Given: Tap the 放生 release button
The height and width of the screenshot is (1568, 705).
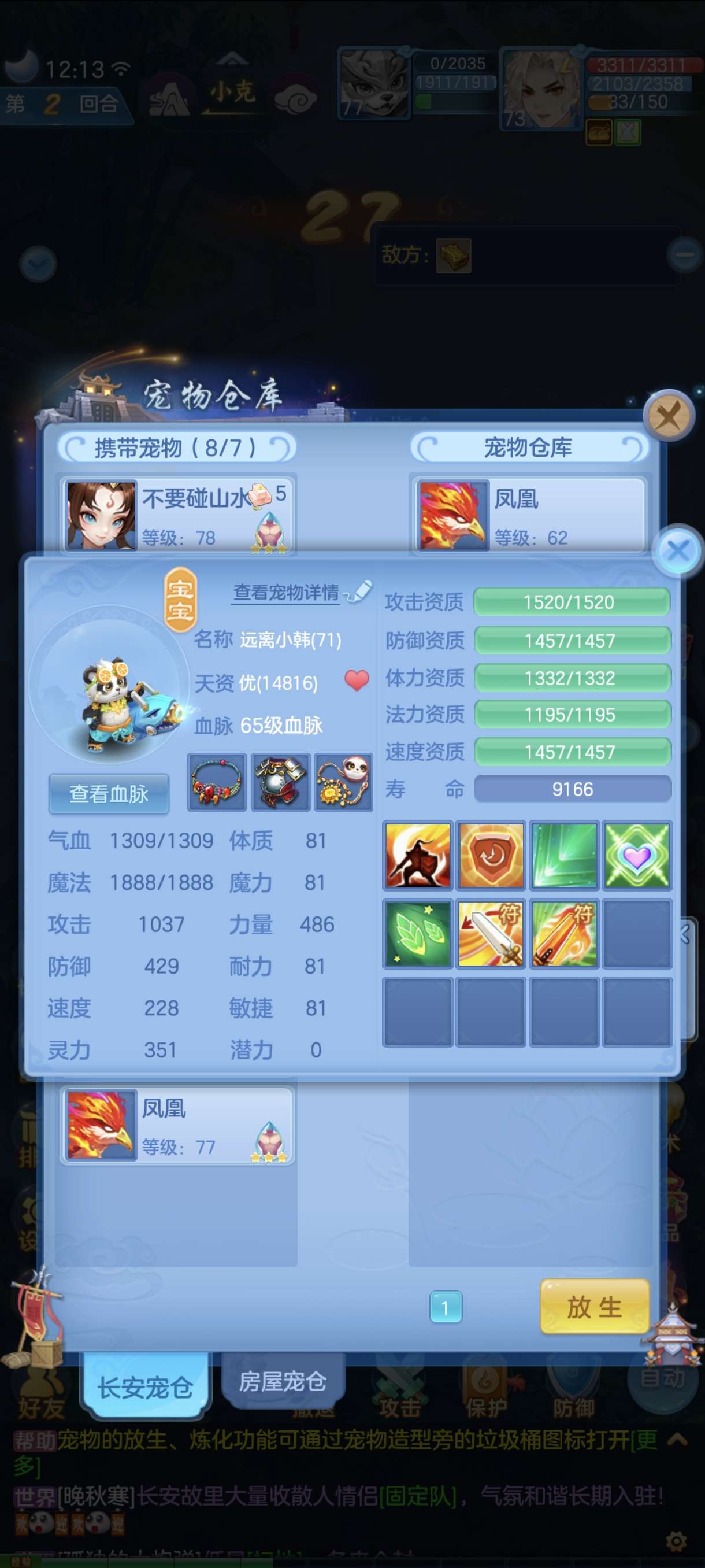Looking at the screenshot, I should 593,1307.
